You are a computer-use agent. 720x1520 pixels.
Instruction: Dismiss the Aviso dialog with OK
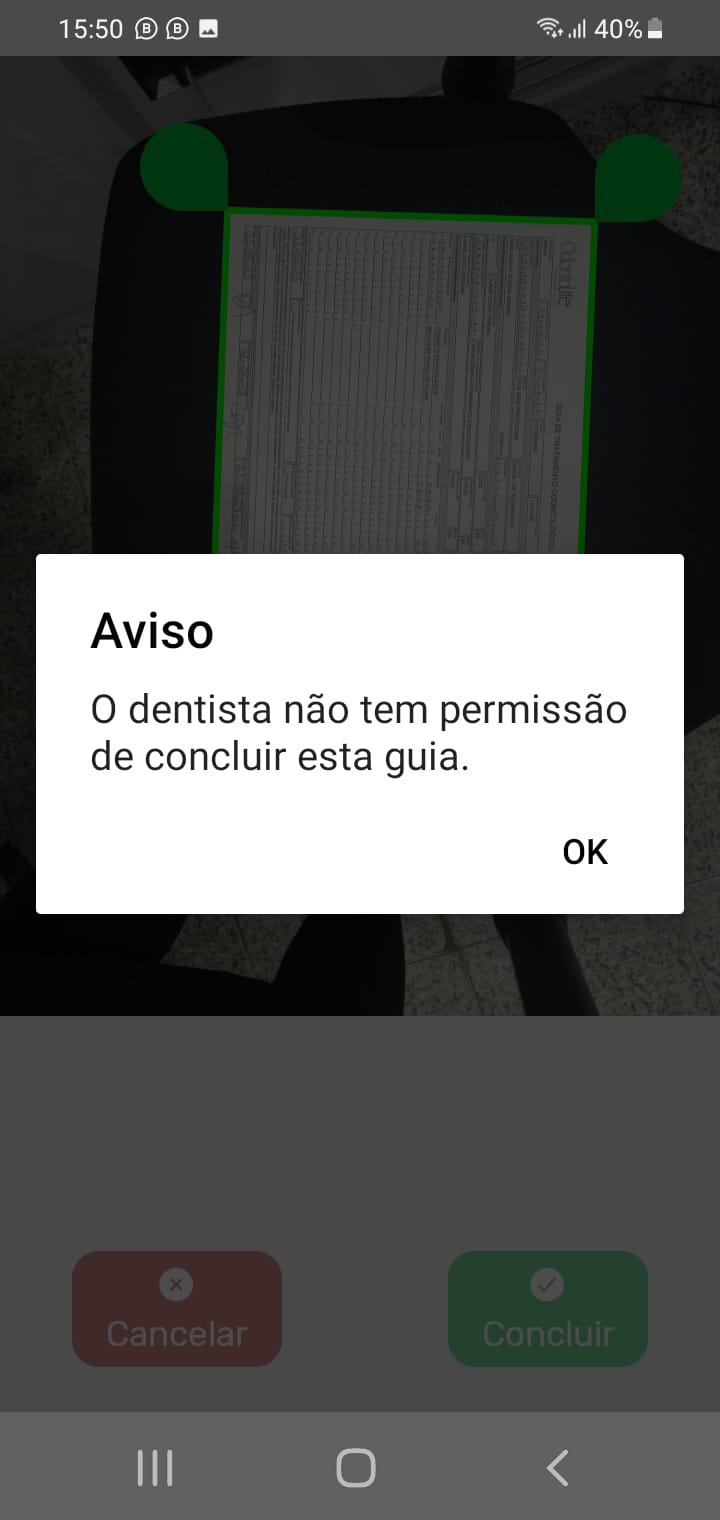click(x=585, y=852)
